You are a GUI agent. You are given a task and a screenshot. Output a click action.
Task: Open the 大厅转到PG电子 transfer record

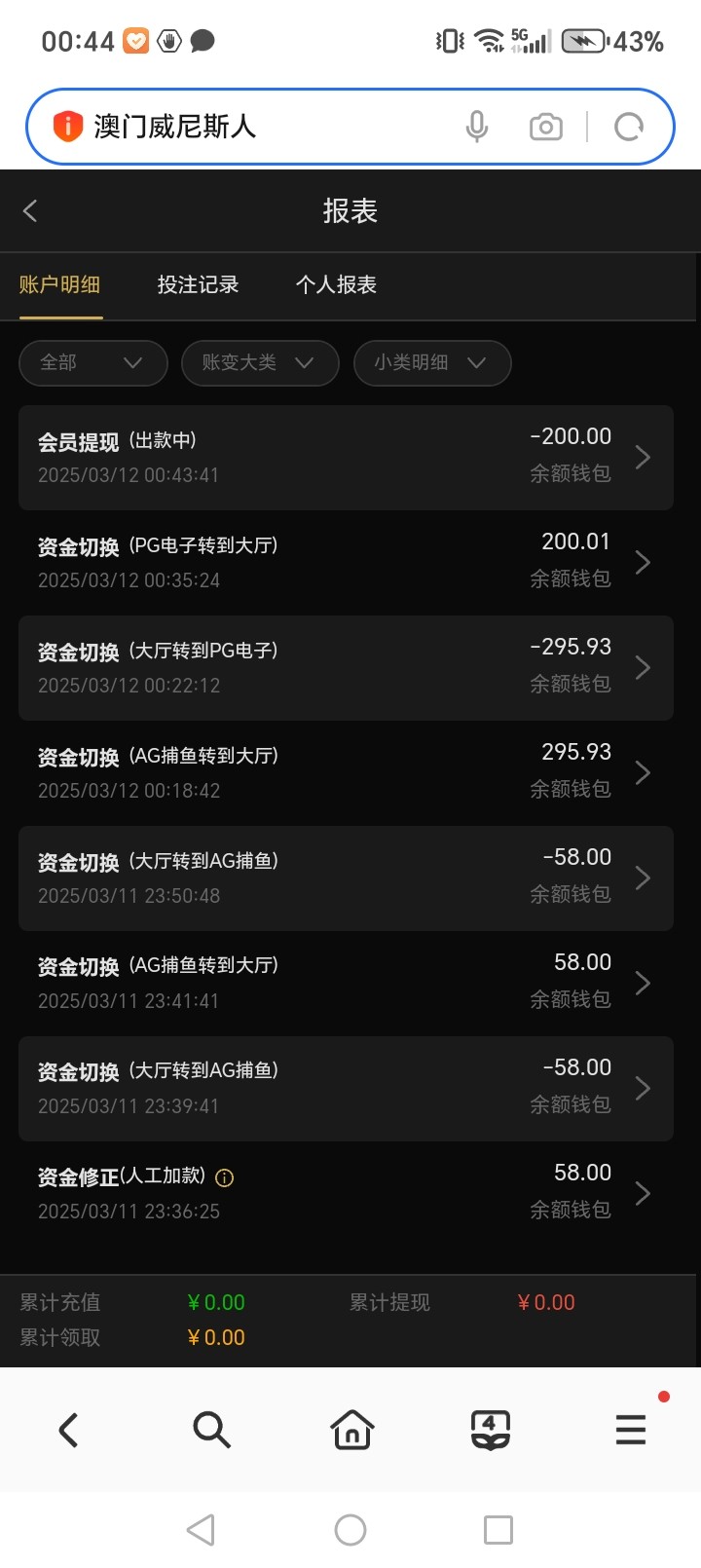coord(346,668)
